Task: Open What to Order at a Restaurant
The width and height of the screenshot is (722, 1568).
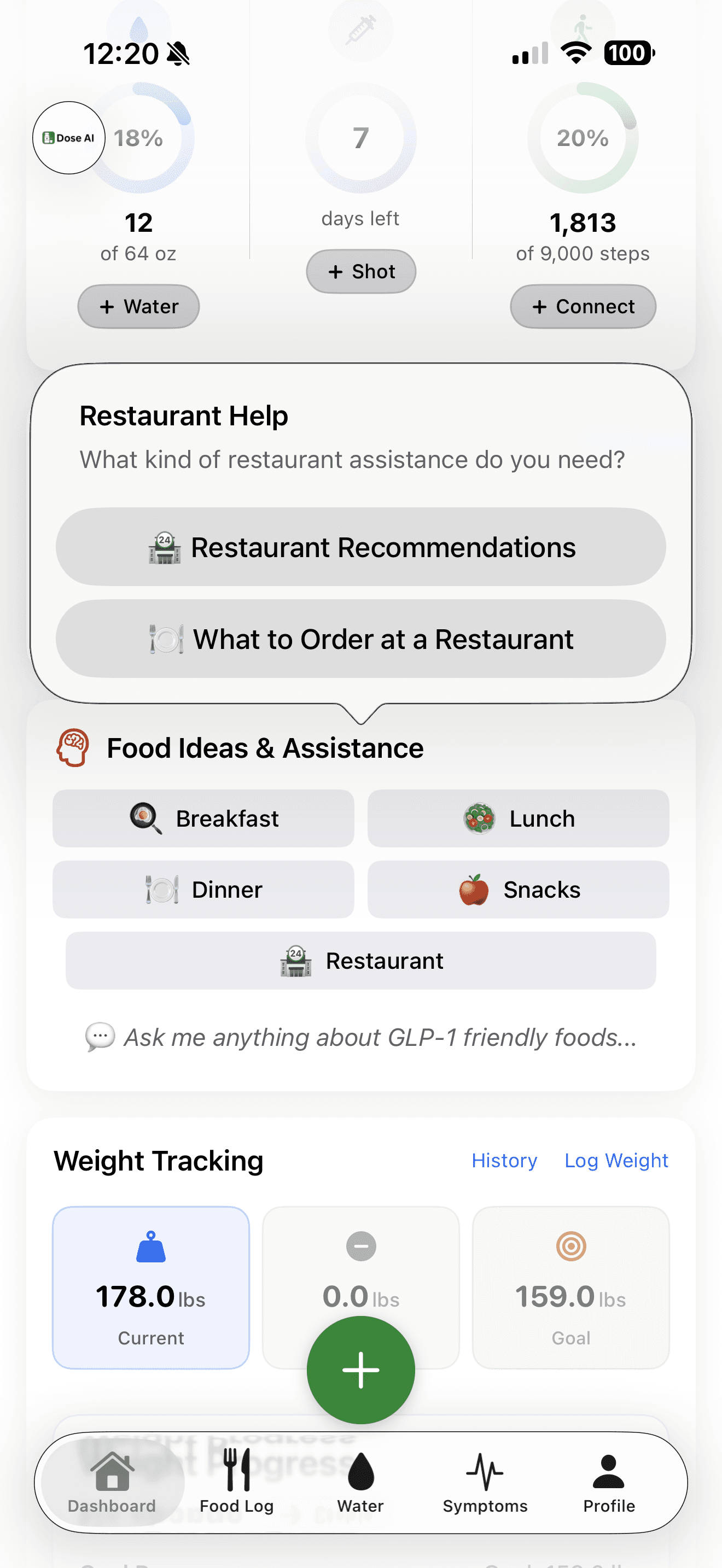Action: coord(360,639)
